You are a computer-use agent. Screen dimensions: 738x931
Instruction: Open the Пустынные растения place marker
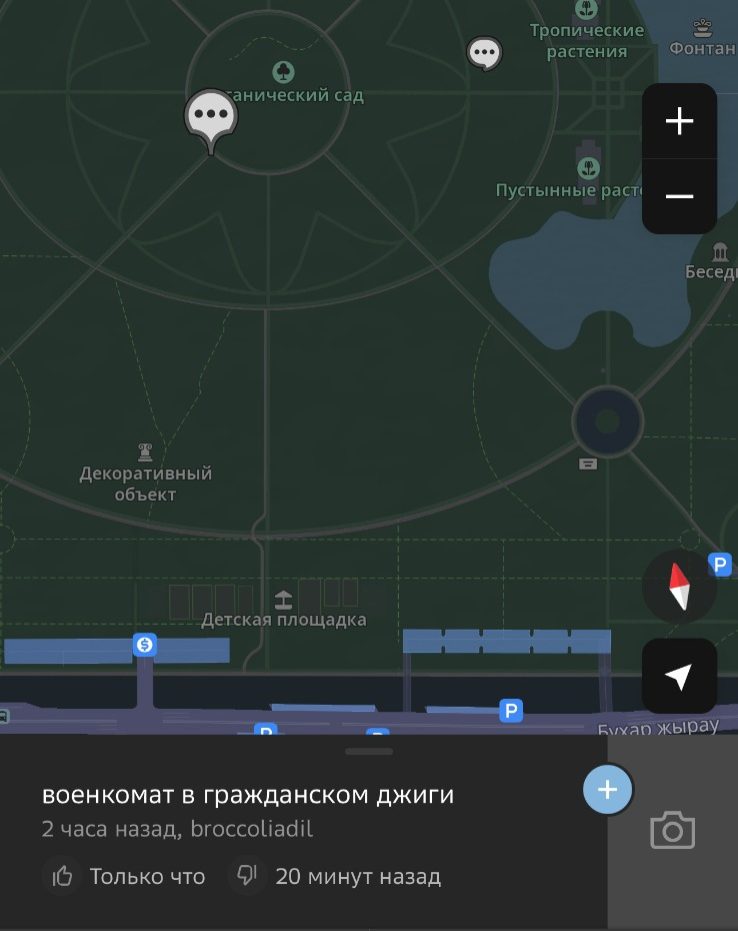coord(589,167)
